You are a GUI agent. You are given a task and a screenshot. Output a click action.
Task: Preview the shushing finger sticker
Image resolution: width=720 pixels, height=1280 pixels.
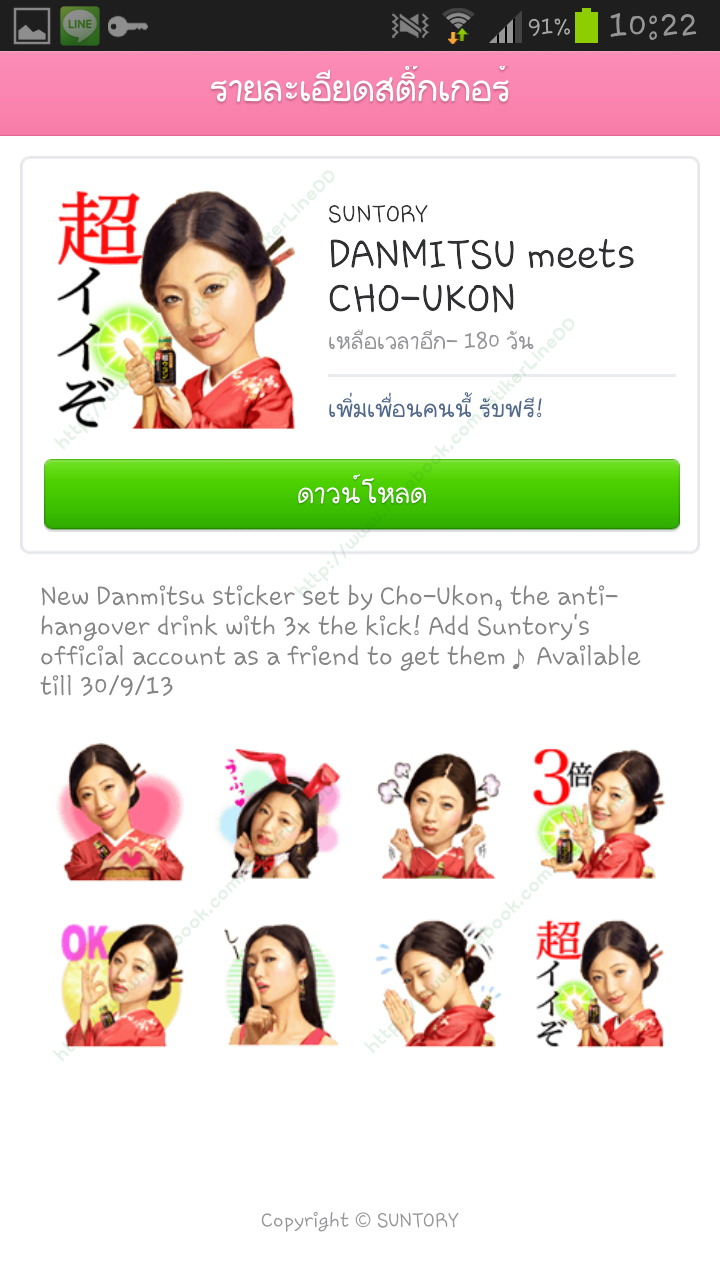(x=280, y=984)
